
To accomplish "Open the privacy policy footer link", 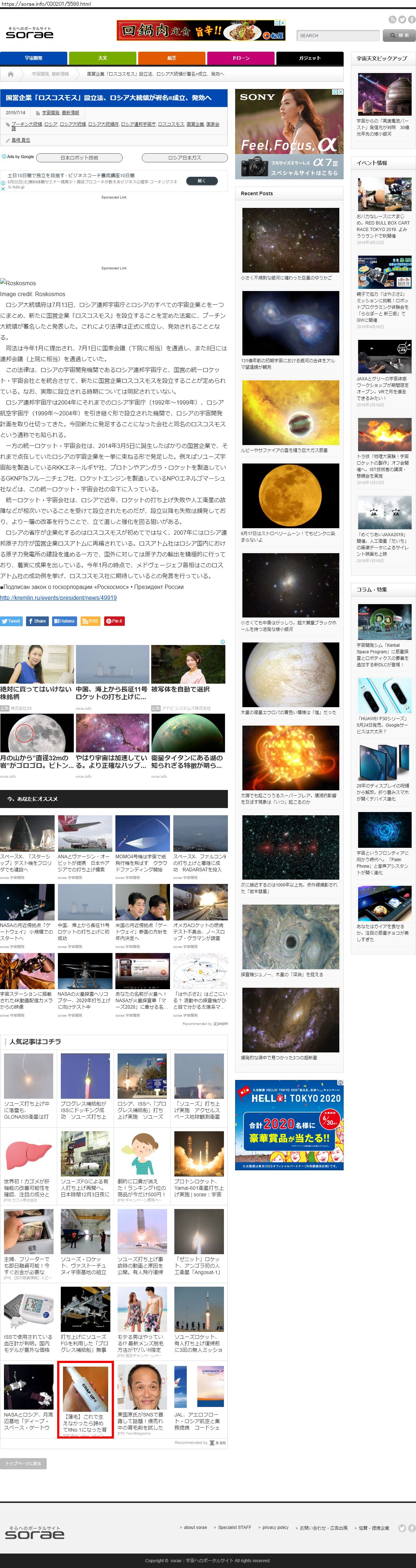I will tap(275, 1527).
